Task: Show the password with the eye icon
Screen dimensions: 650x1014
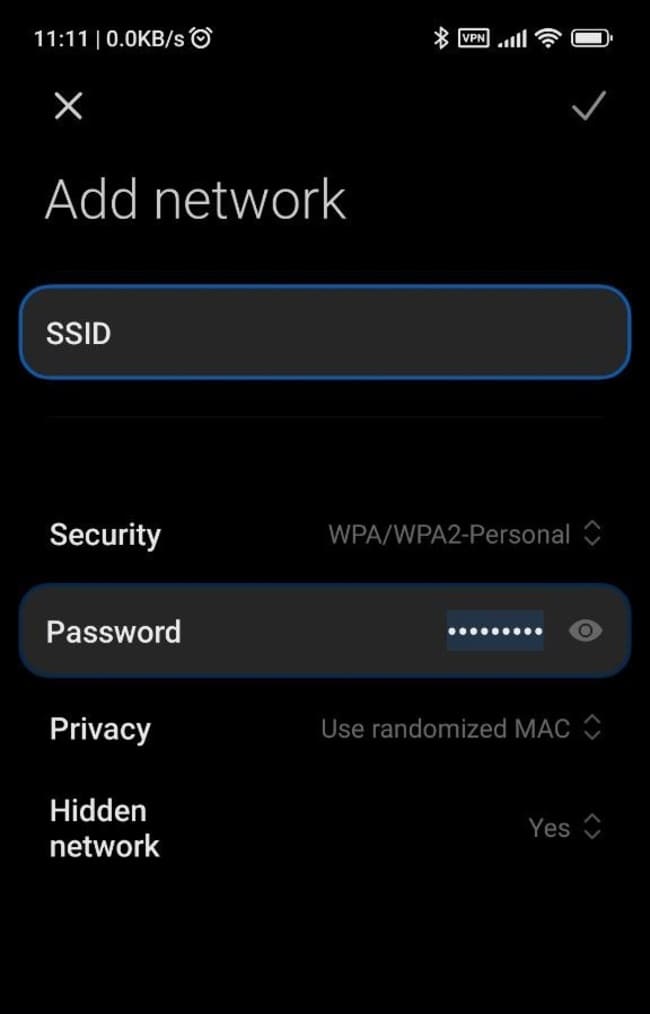Action: [x=585, y=631]
